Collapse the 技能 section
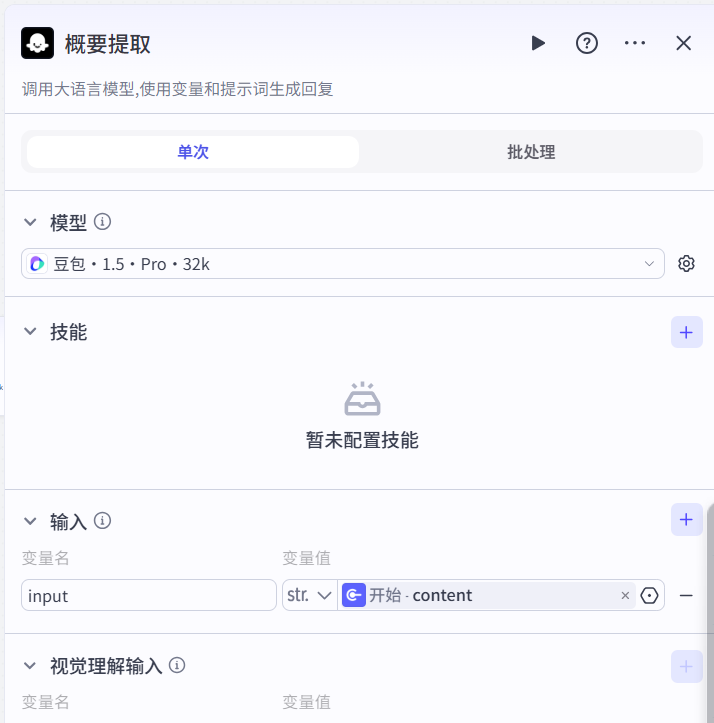 coord(30,332)
